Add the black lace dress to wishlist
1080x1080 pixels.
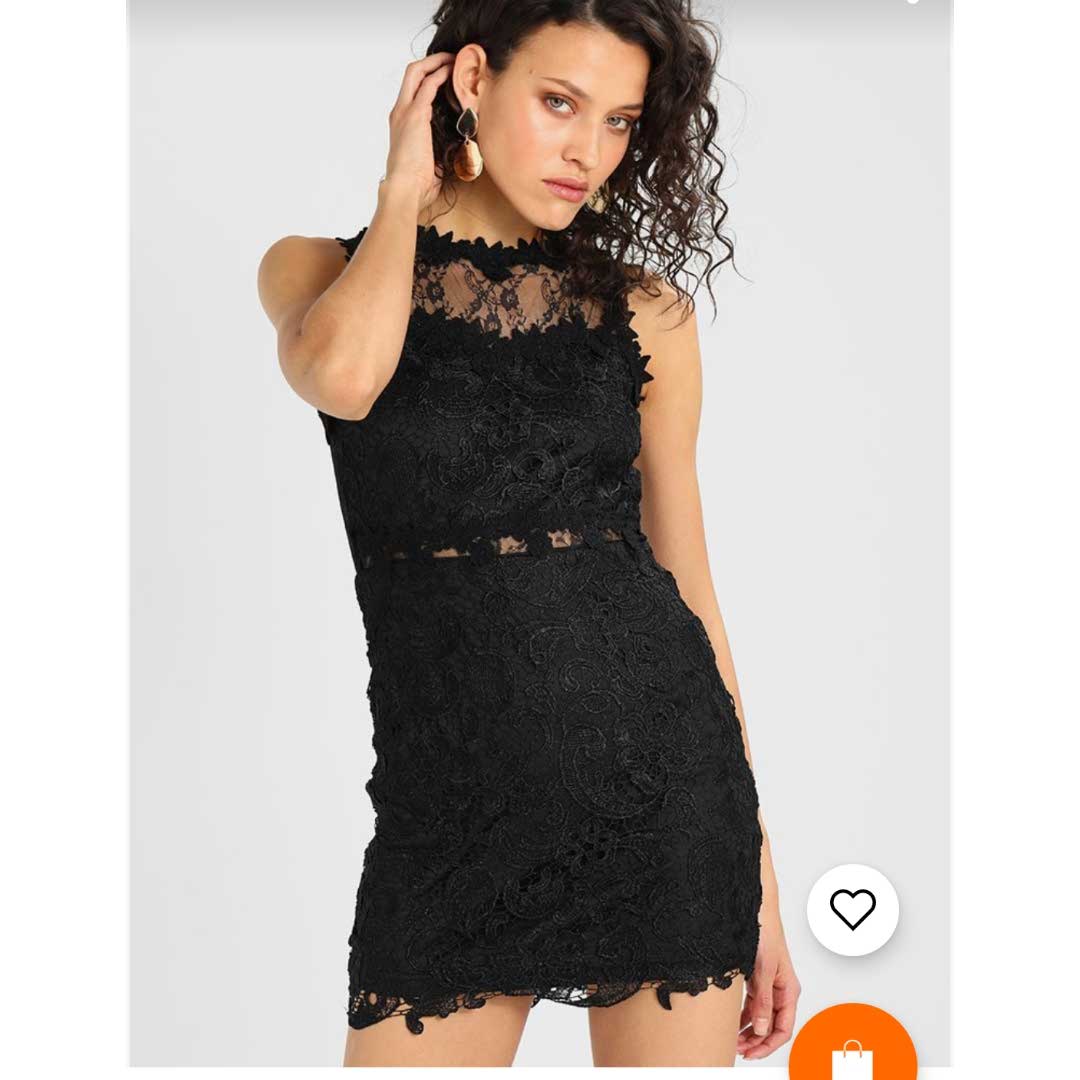(852, 909)
